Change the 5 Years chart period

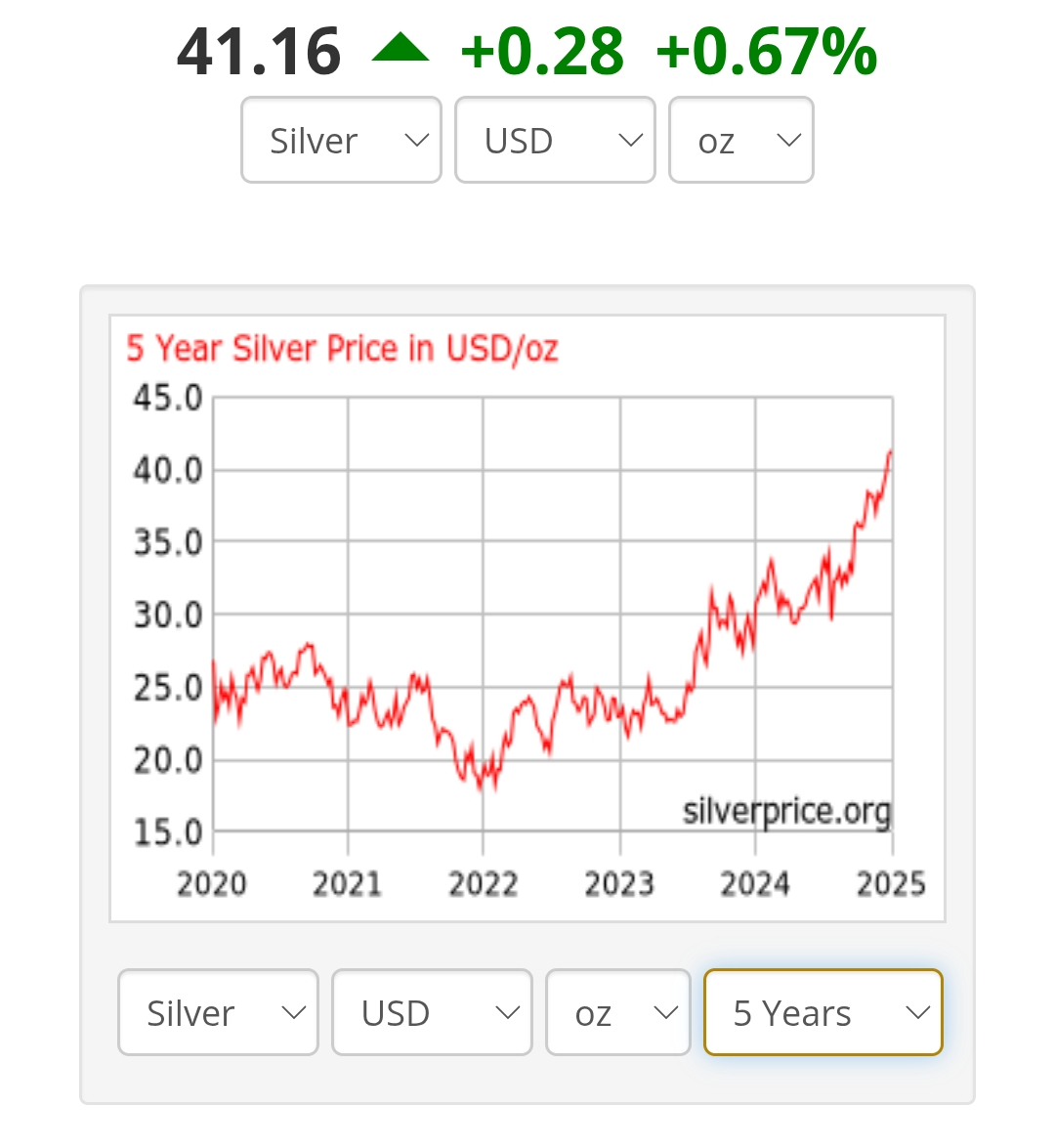[823, 1012]
